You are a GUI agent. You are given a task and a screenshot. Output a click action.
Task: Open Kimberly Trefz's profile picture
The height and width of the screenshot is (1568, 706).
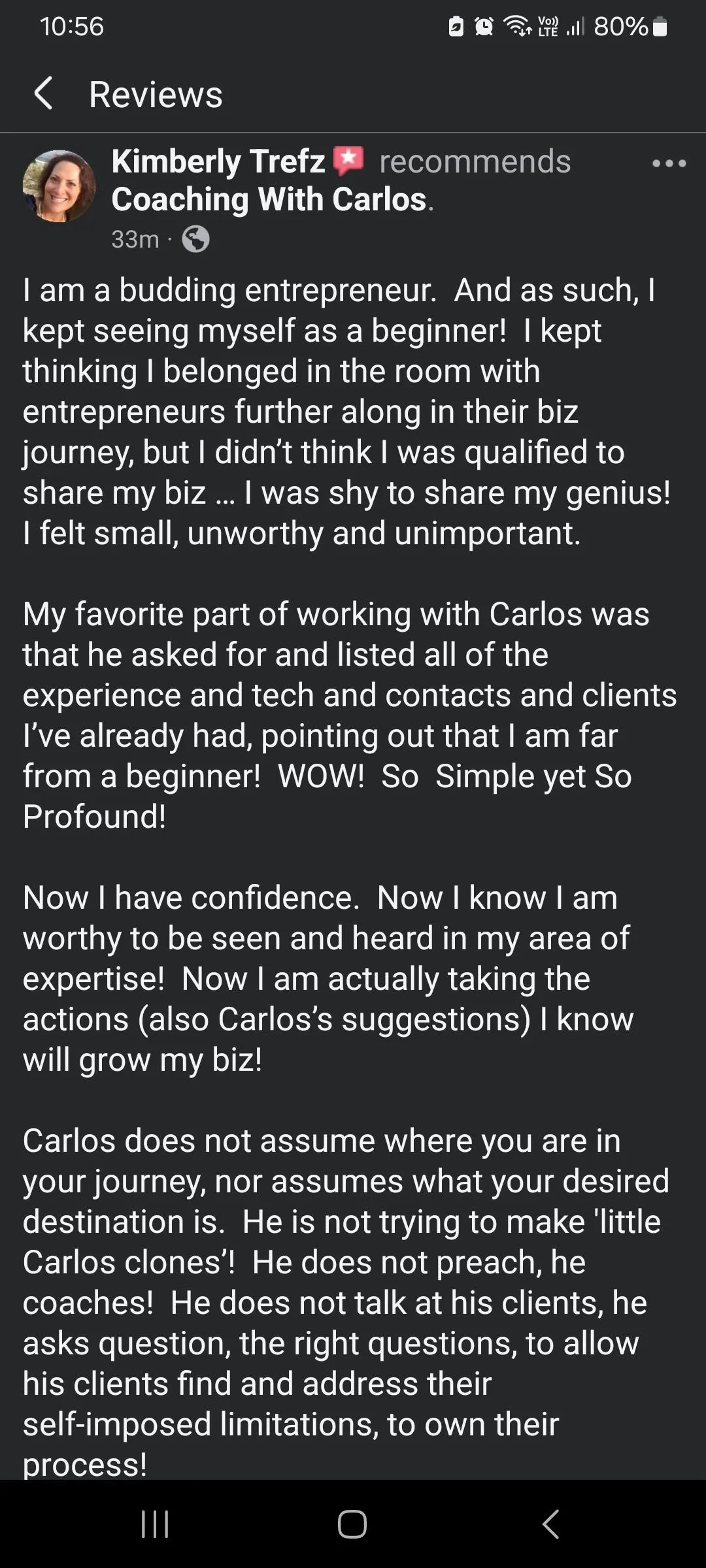pos(59,186)
